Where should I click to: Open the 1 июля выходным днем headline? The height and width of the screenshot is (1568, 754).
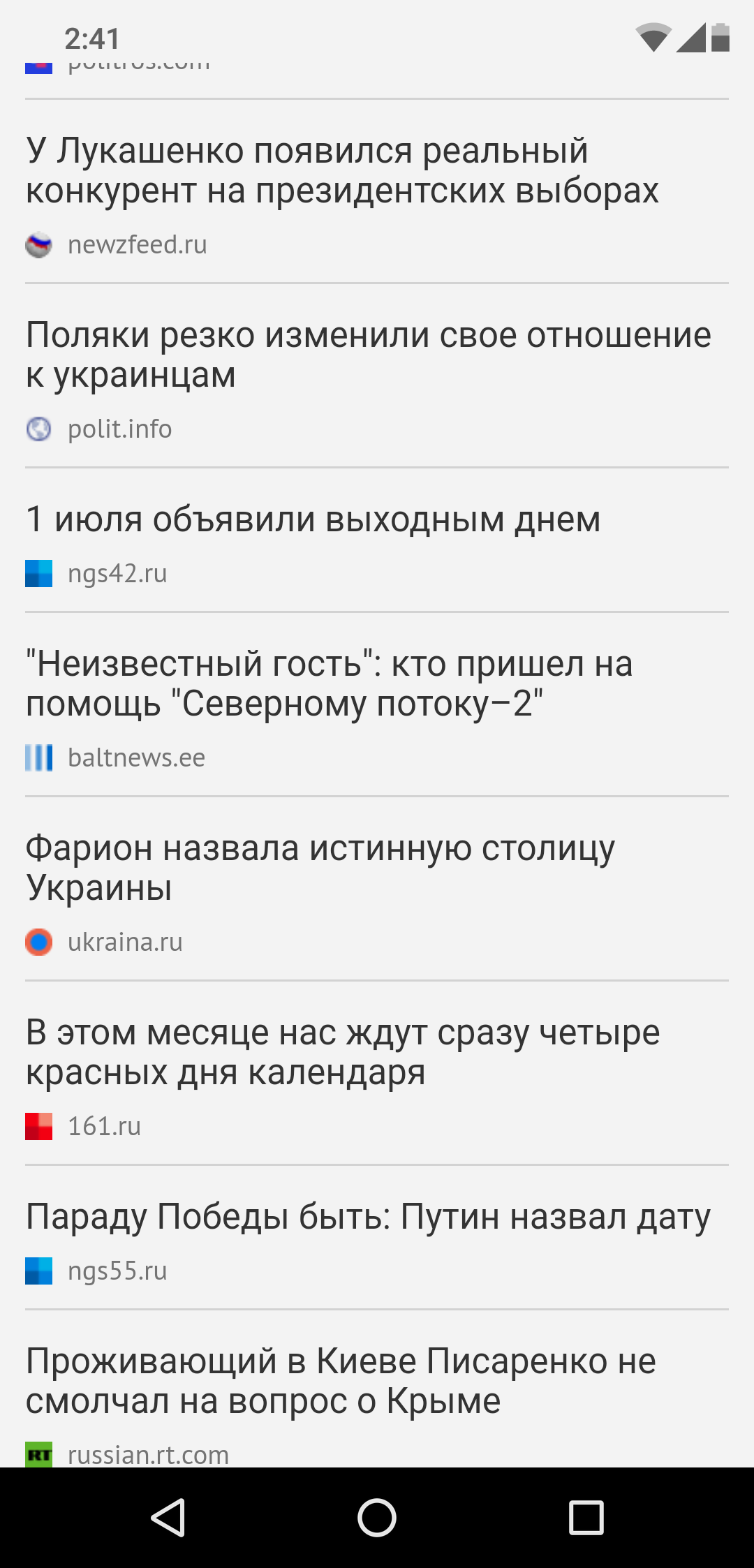(x=313, y=519)
